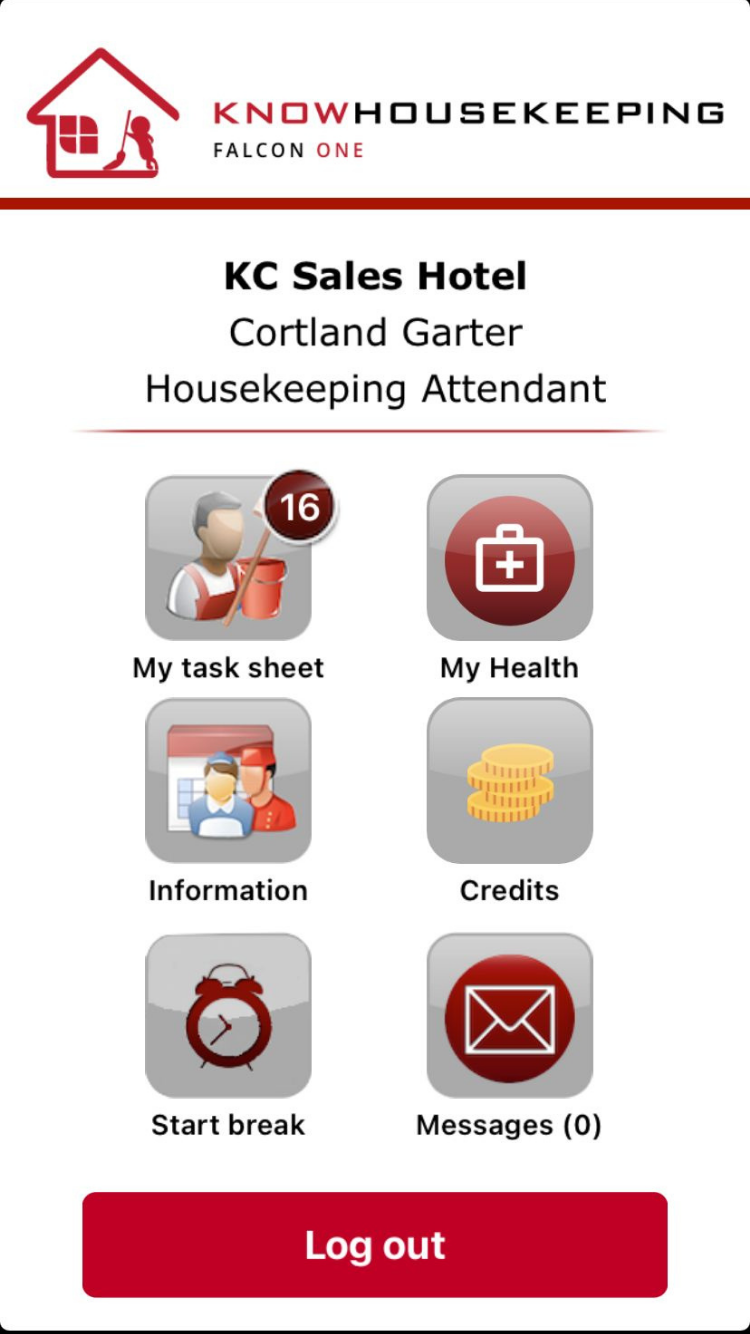Open Messages inbox
Image resolution: width=750 pixels, height=1334 pixels.
point(509,1015)
